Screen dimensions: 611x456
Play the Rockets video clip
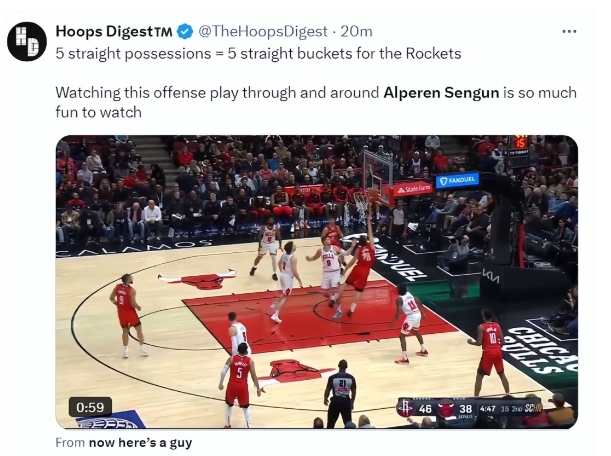316,281
